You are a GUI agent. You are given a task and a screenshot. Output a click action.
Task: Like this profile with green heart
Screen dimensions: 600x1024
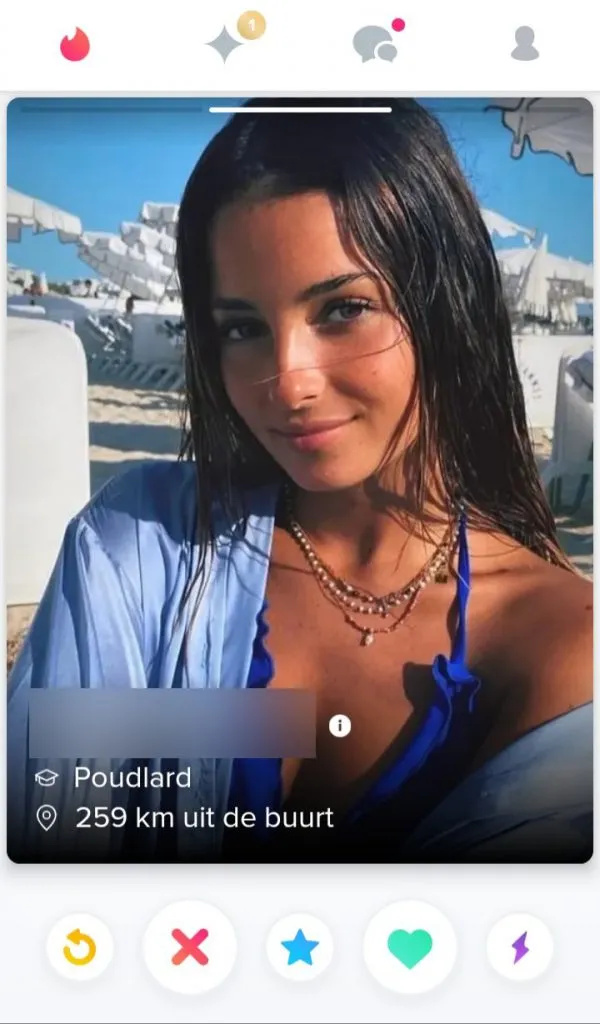coord(410,947)
